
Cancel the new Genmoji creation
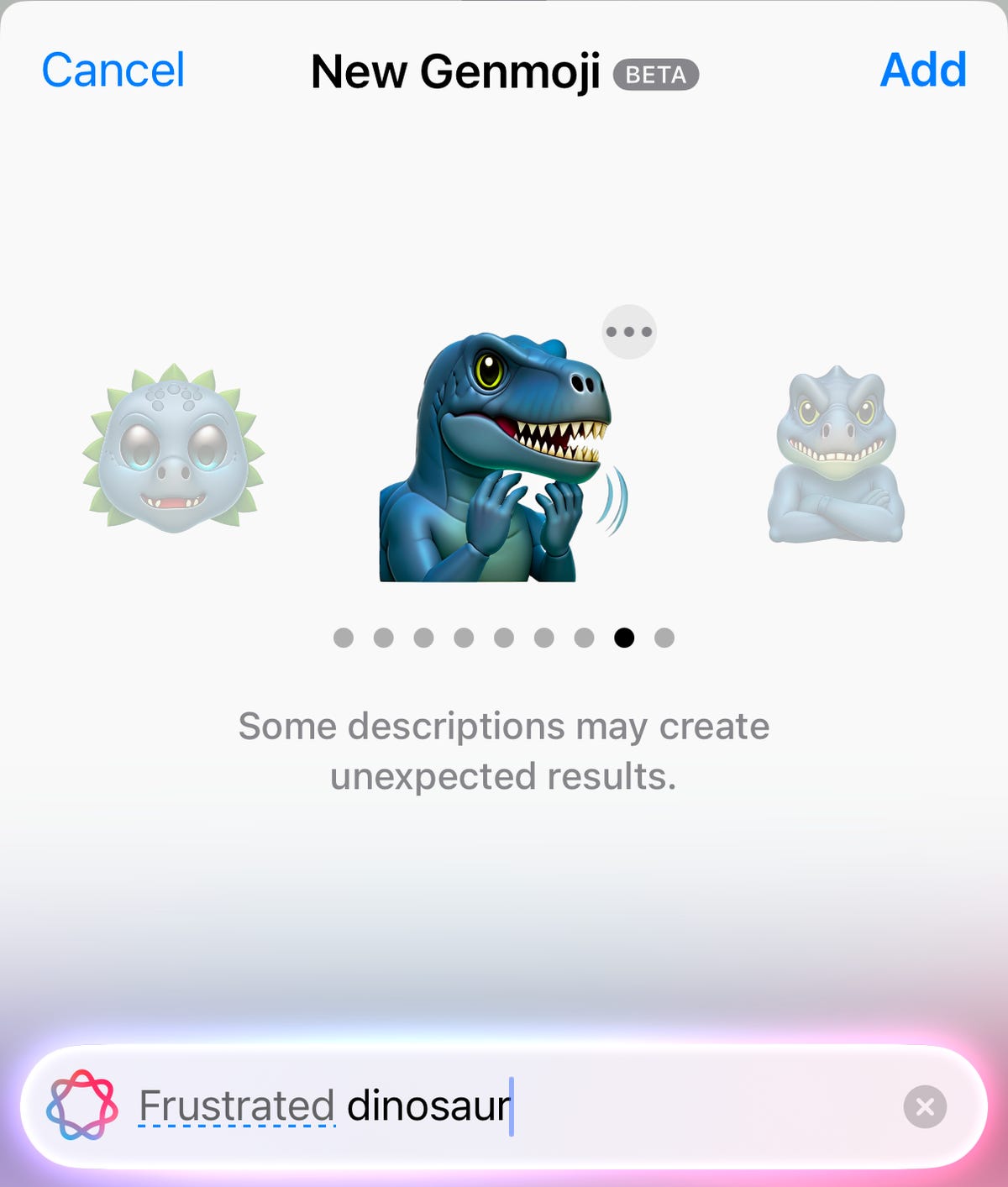pyautogui.click(x=113, y=71)
